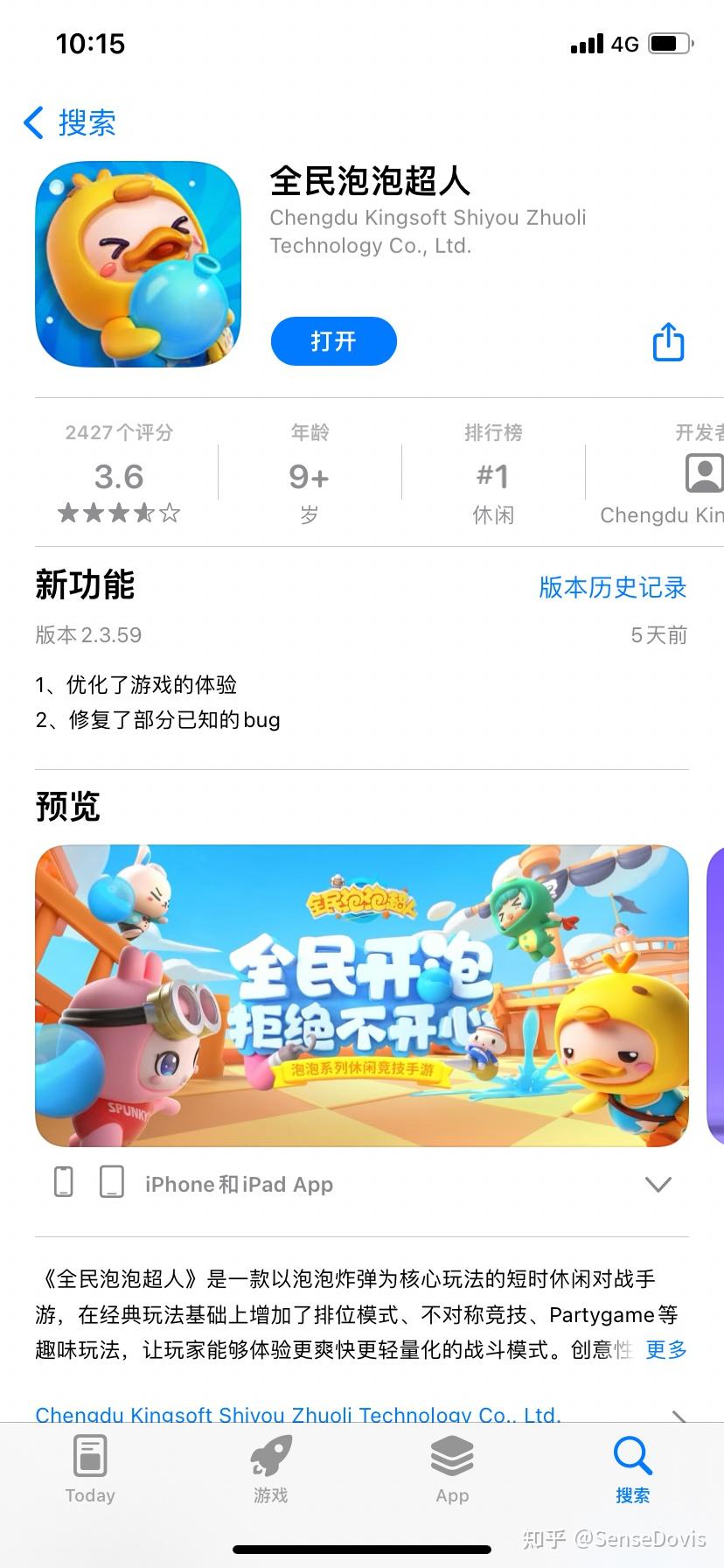
Task: Open the Chengdu Kingsoft developer page link
Action: point(298,1410)
